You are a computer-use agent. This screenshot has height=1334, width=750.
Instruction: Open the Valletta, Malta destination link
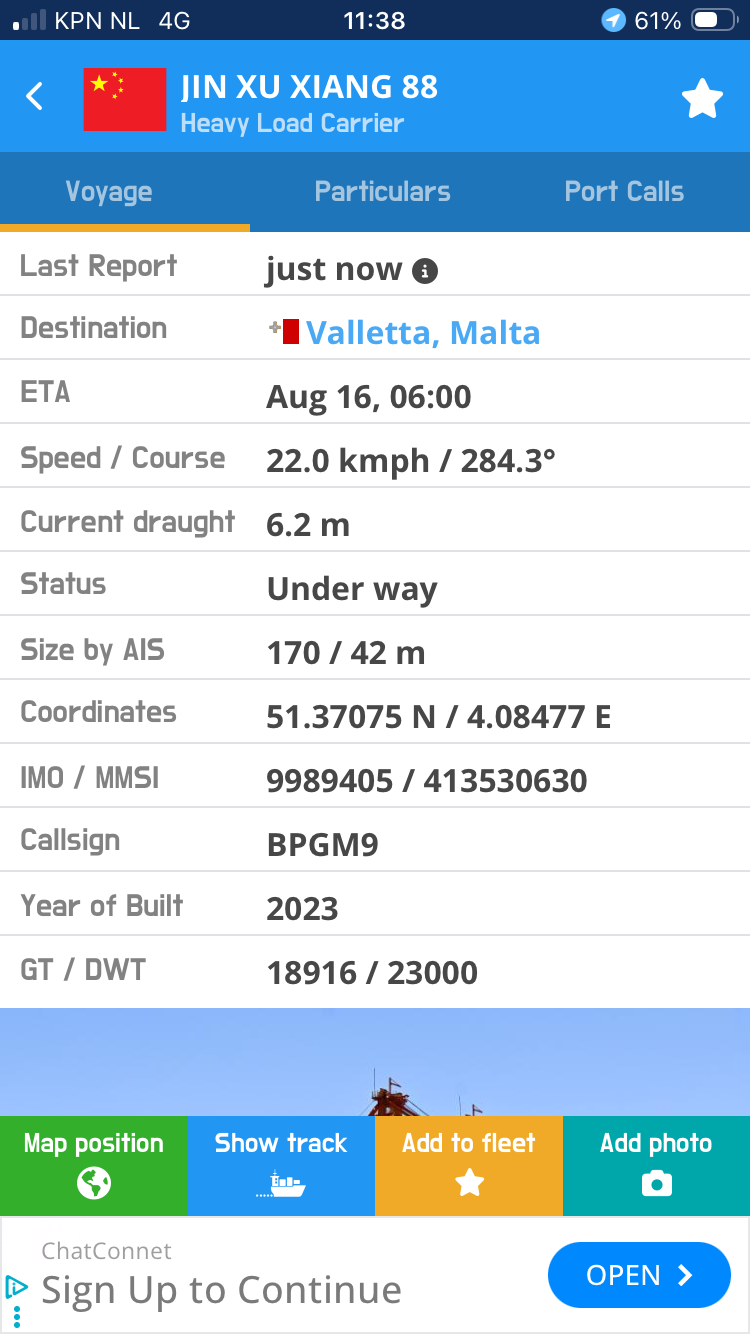click(x=423, y=332)
